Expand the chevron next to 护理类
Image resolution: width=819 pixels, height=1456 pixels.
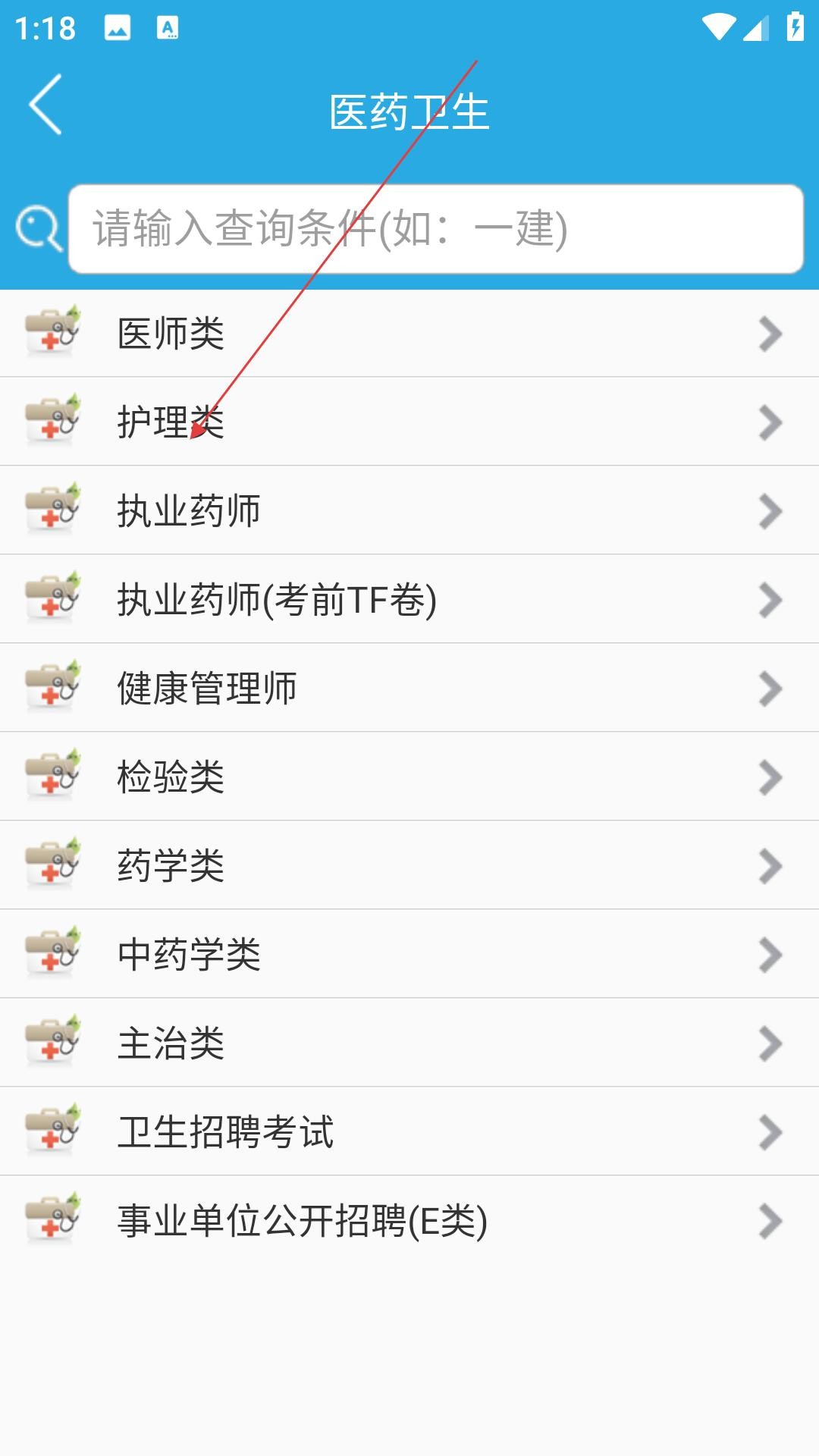pos(771,422)
